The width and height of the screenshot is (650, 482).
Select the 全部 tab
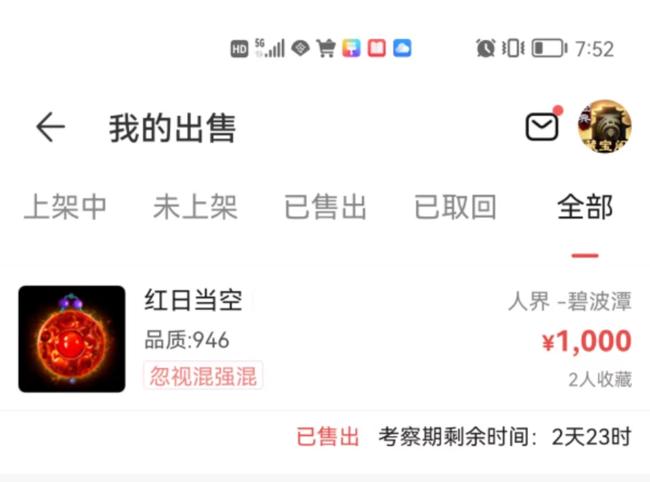tap(585, 208)
